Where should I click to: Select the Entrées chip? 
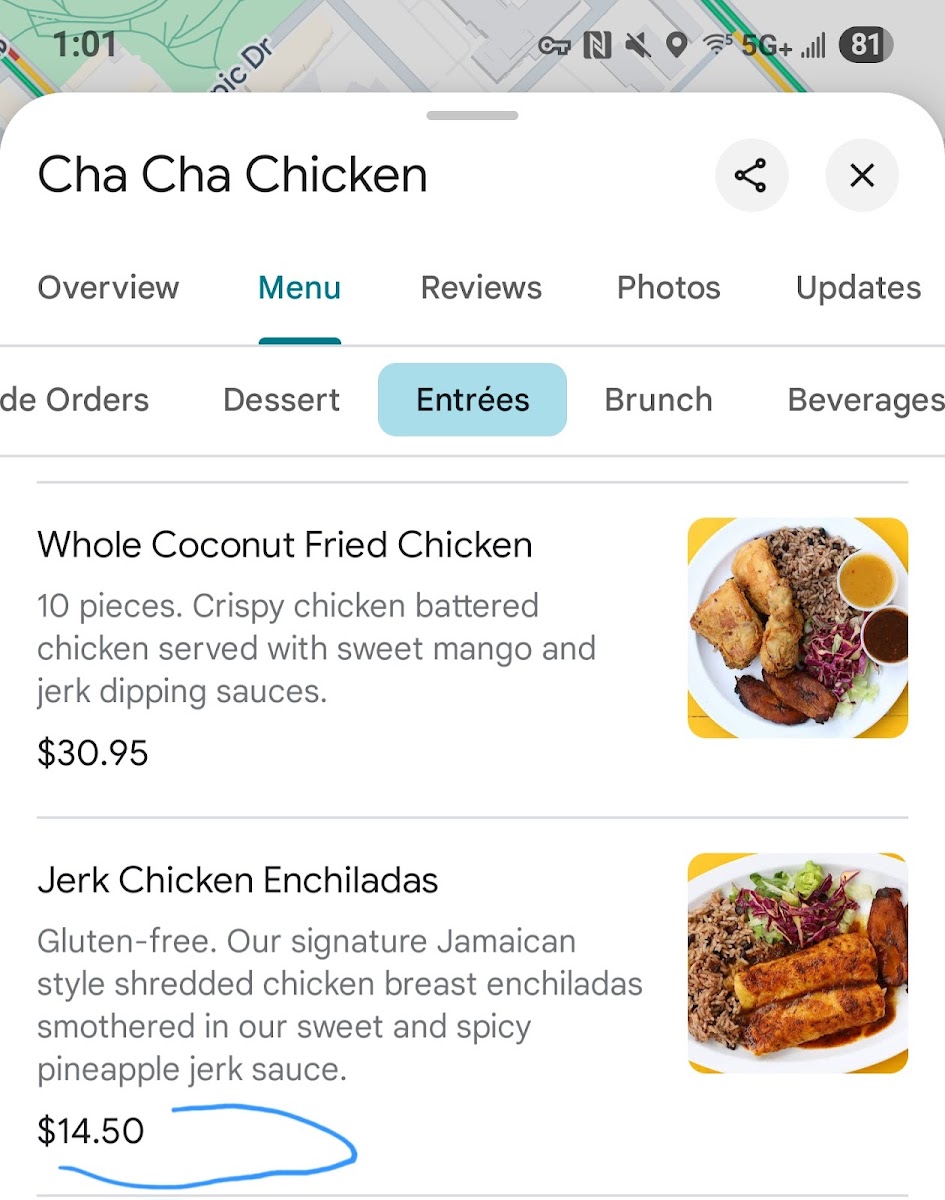point(472,400)
